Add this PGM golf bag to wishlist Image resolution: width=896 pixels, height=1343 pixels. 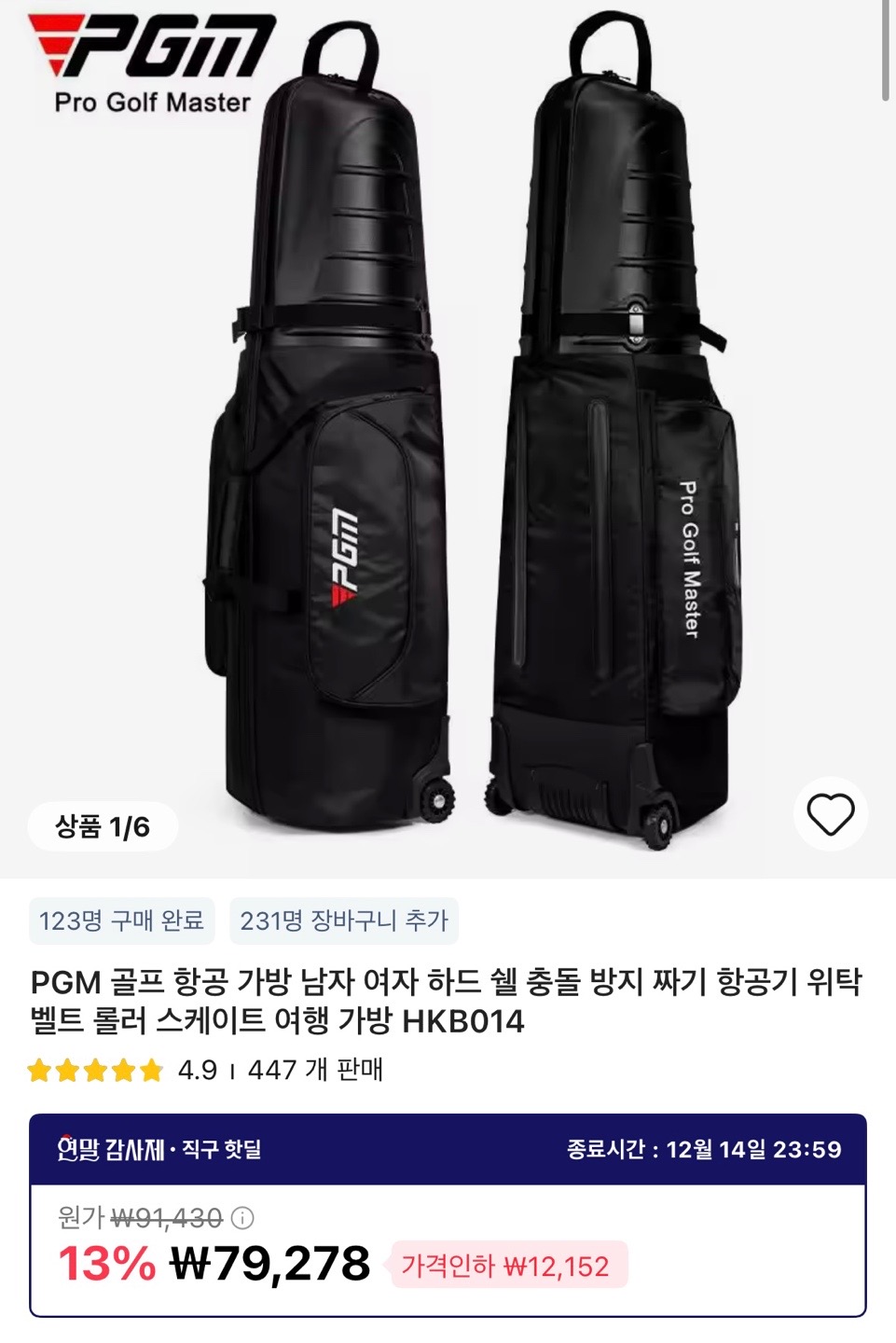(830, 814)
